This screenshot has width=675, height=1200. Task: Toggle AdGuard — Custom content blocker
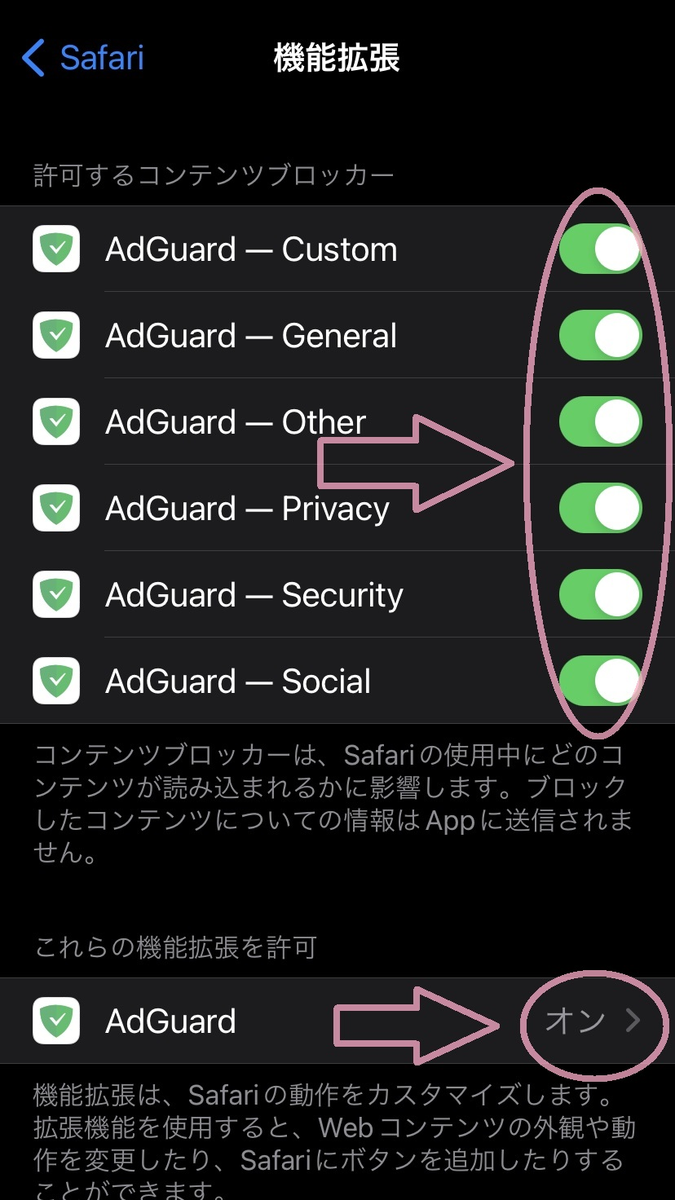click(599, 250)
